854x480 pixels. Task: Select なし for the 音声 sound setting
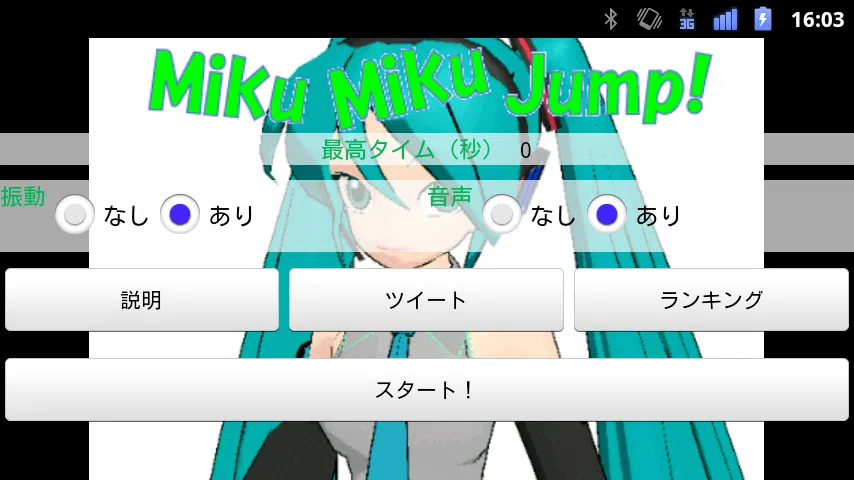(x=502, y=214)
